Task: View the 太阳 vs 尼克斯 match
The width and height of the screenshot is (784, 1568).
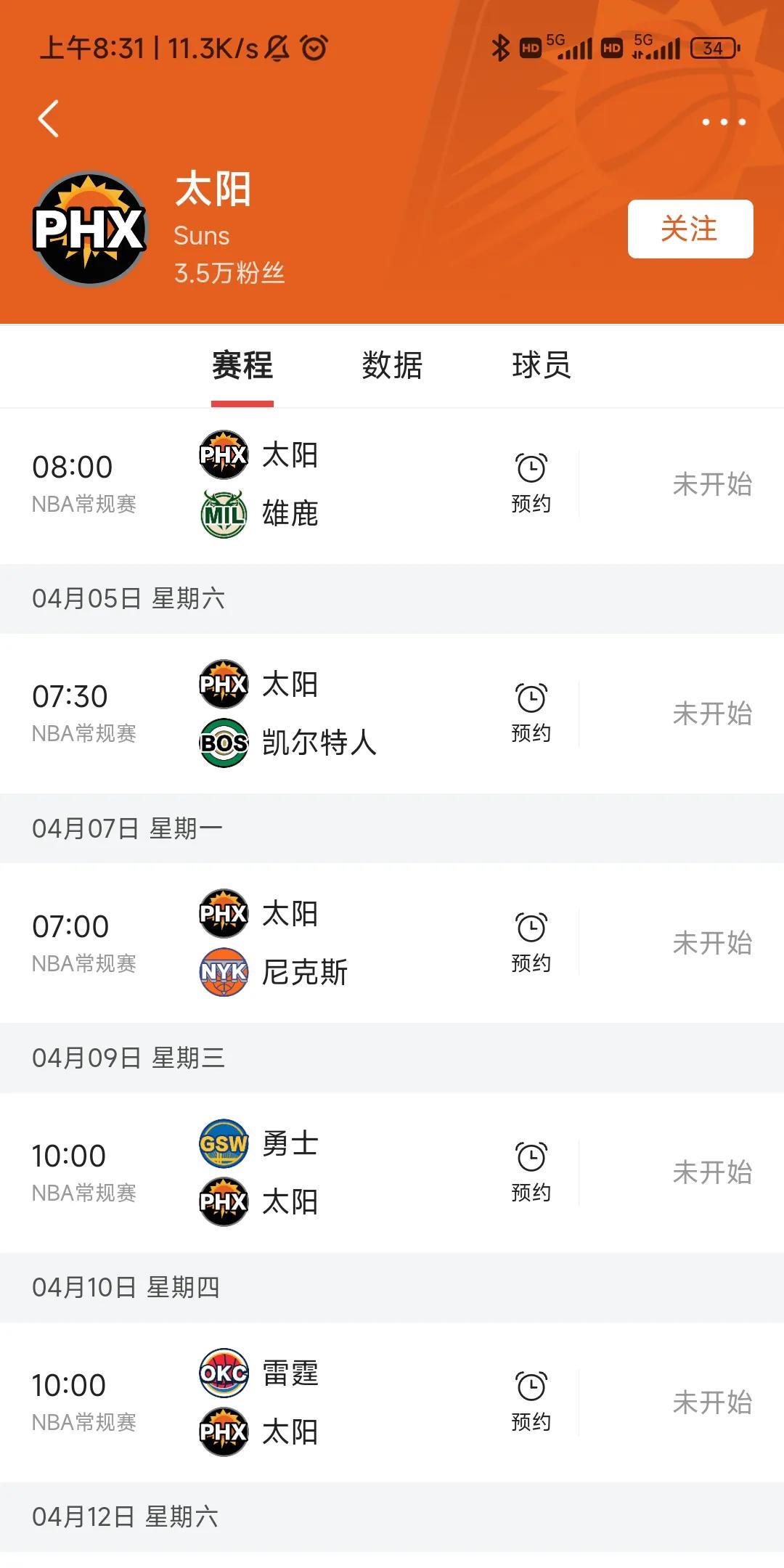Action: click(x=392, y=943)
